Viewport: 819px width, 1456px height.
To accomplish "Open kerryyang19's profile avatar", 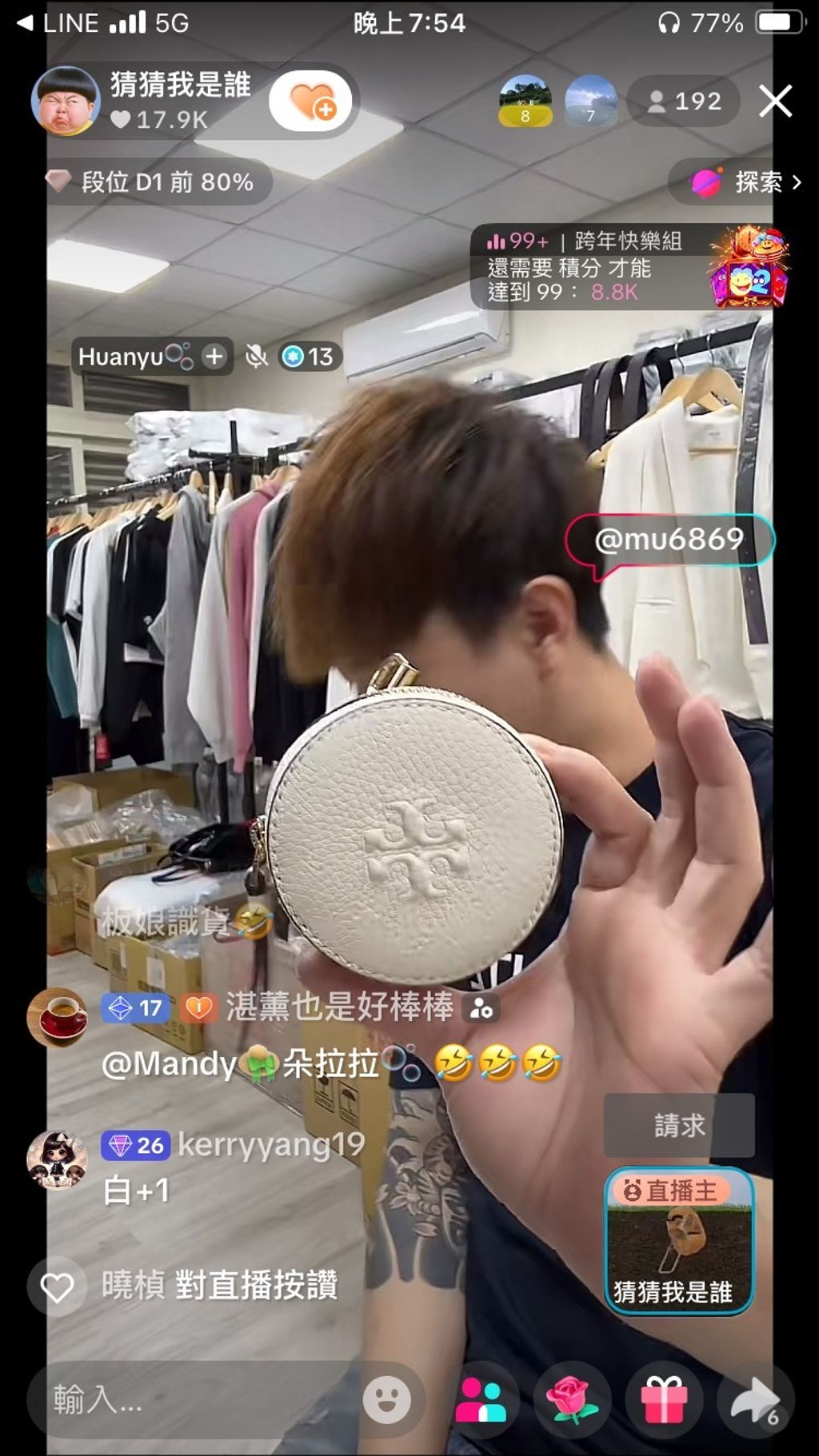I will tap(57, 1160).
